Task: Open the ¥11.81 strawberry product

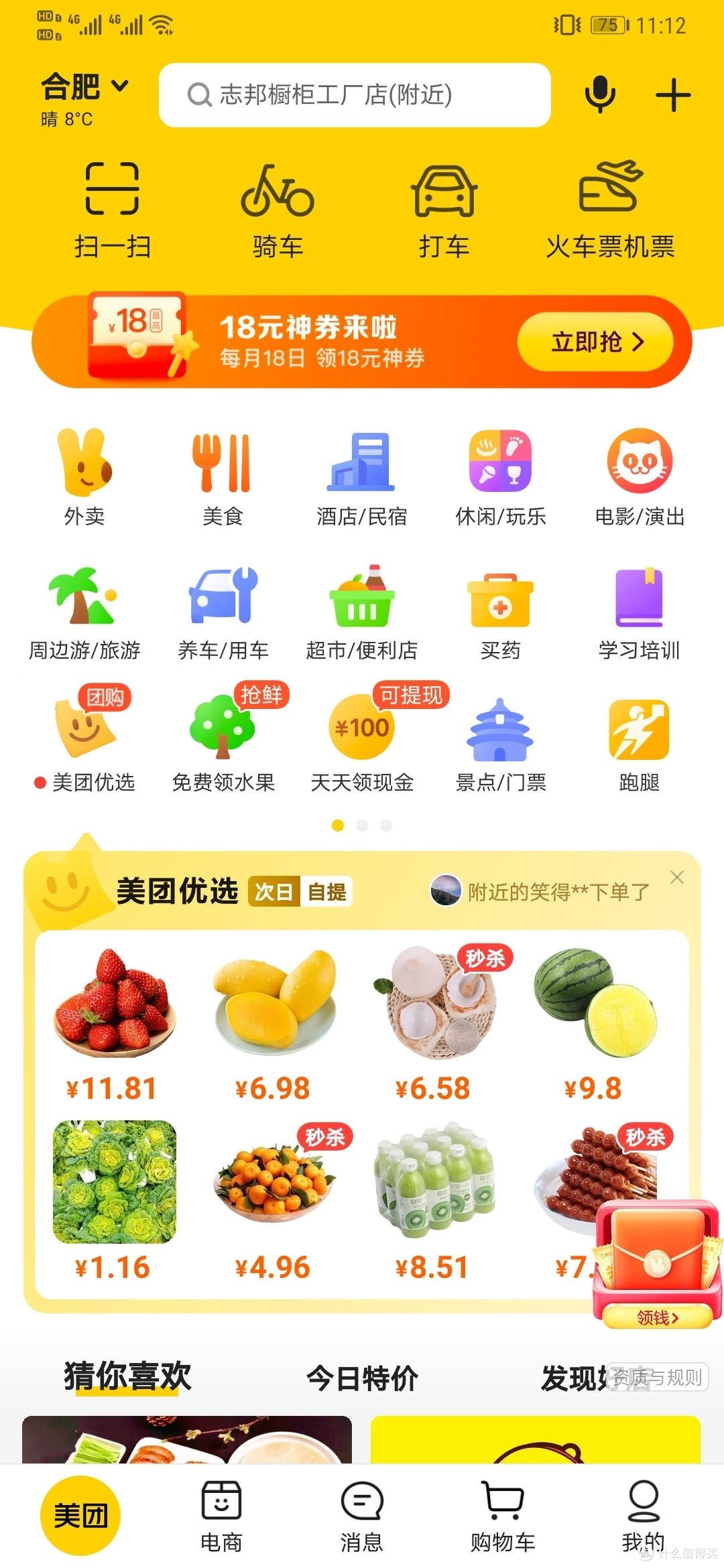Action: tap(114, 1012)
